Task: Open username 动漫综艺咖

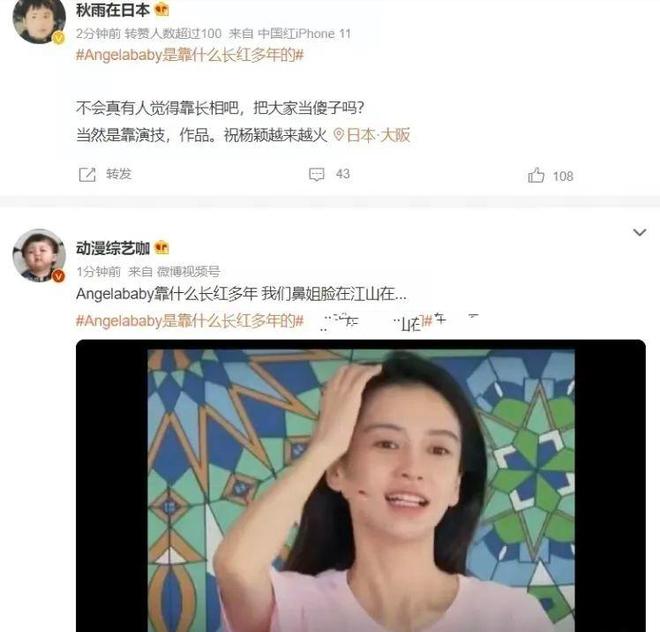Action: (112, 248)
